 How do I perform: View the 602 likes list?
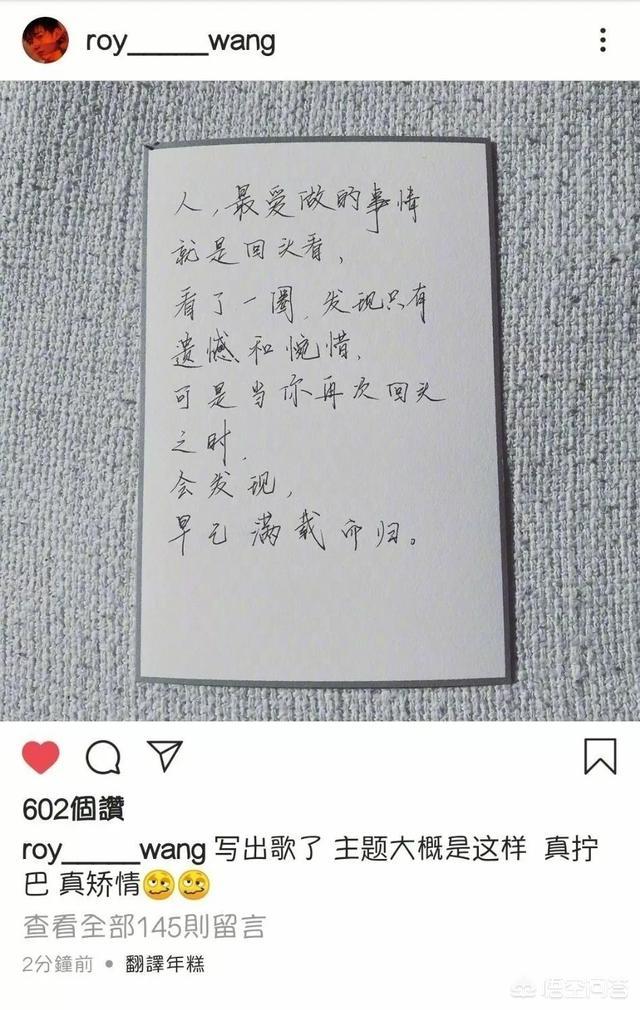coord(73,811)
